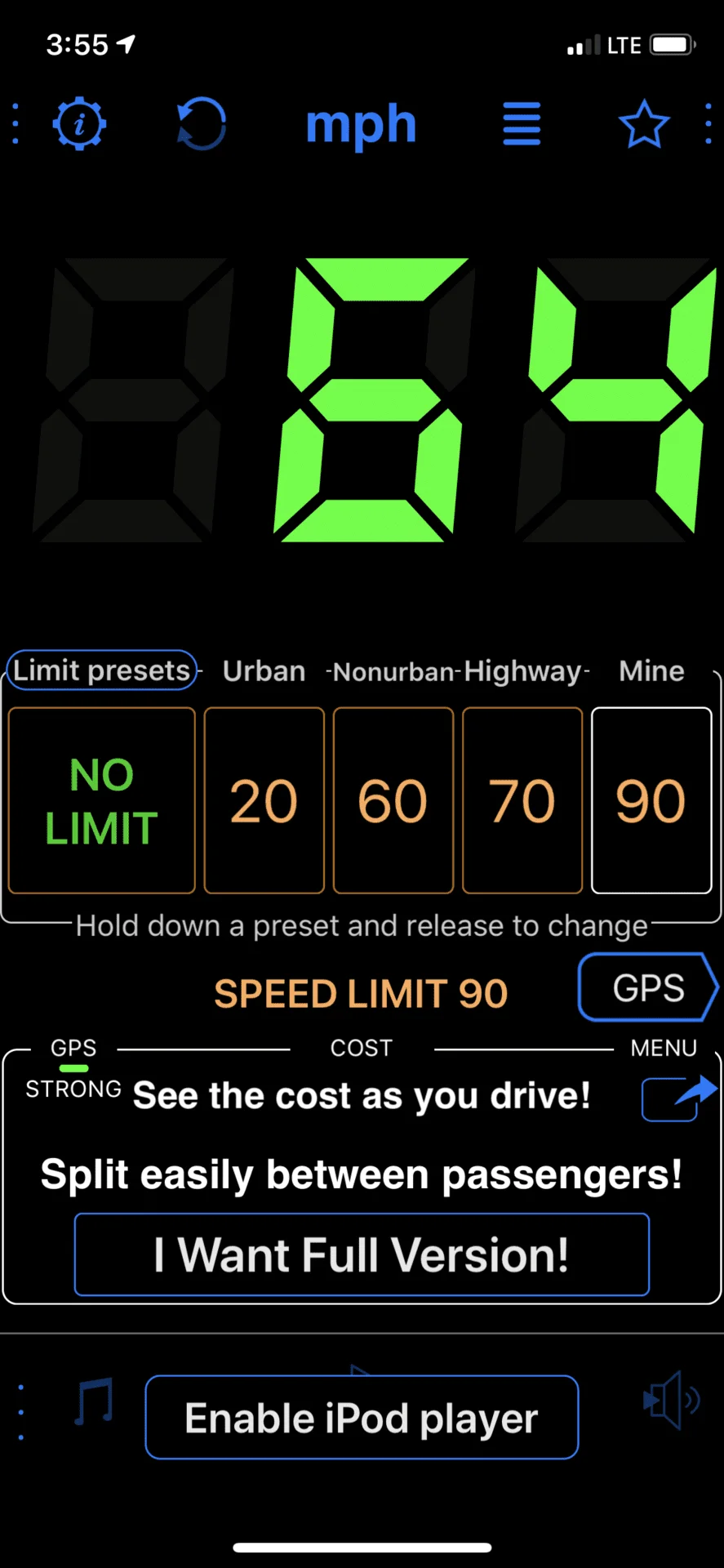
Task: Change the mph speed unit
Action: coord(361,124)
